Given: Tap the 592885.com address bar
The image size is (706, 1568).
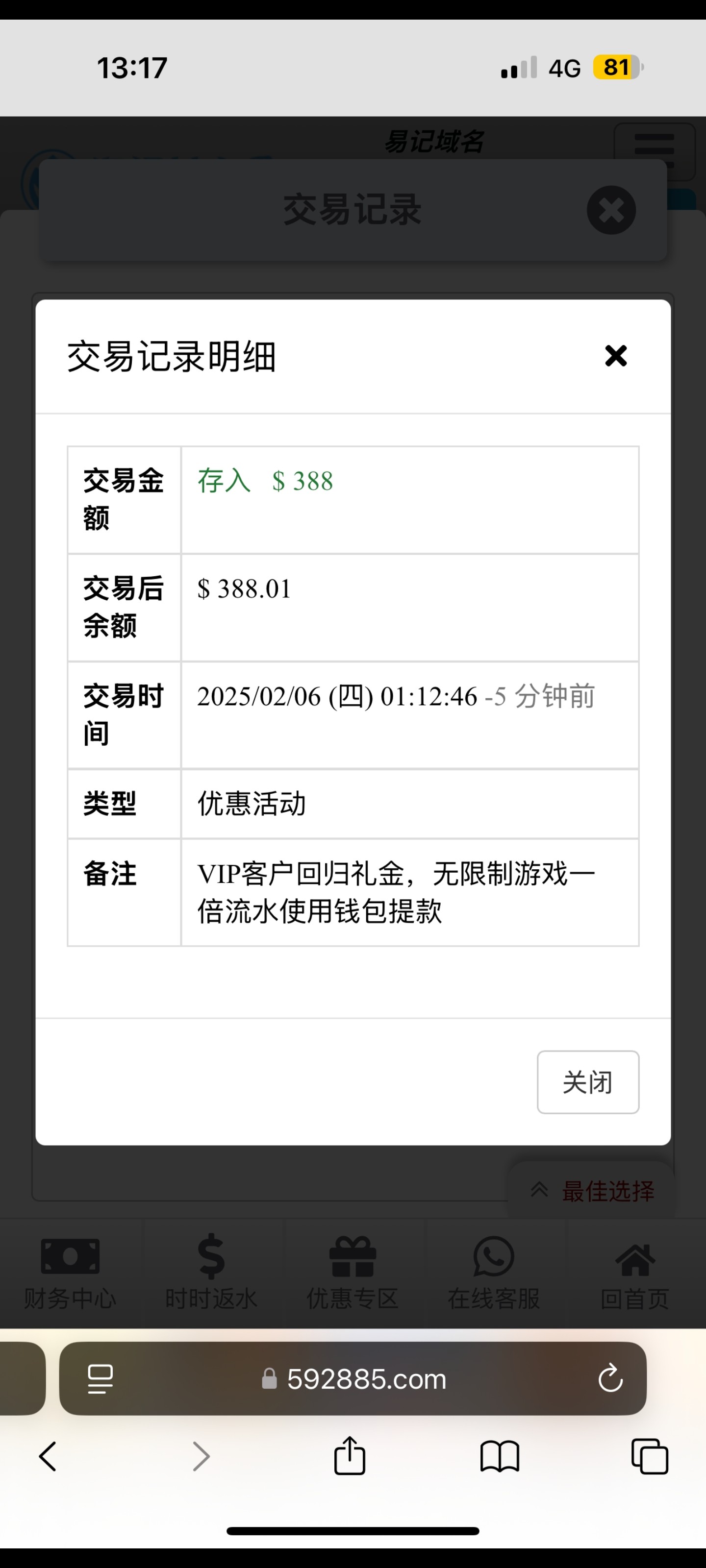Looking at the screenshot, I should pos(365,1379).
